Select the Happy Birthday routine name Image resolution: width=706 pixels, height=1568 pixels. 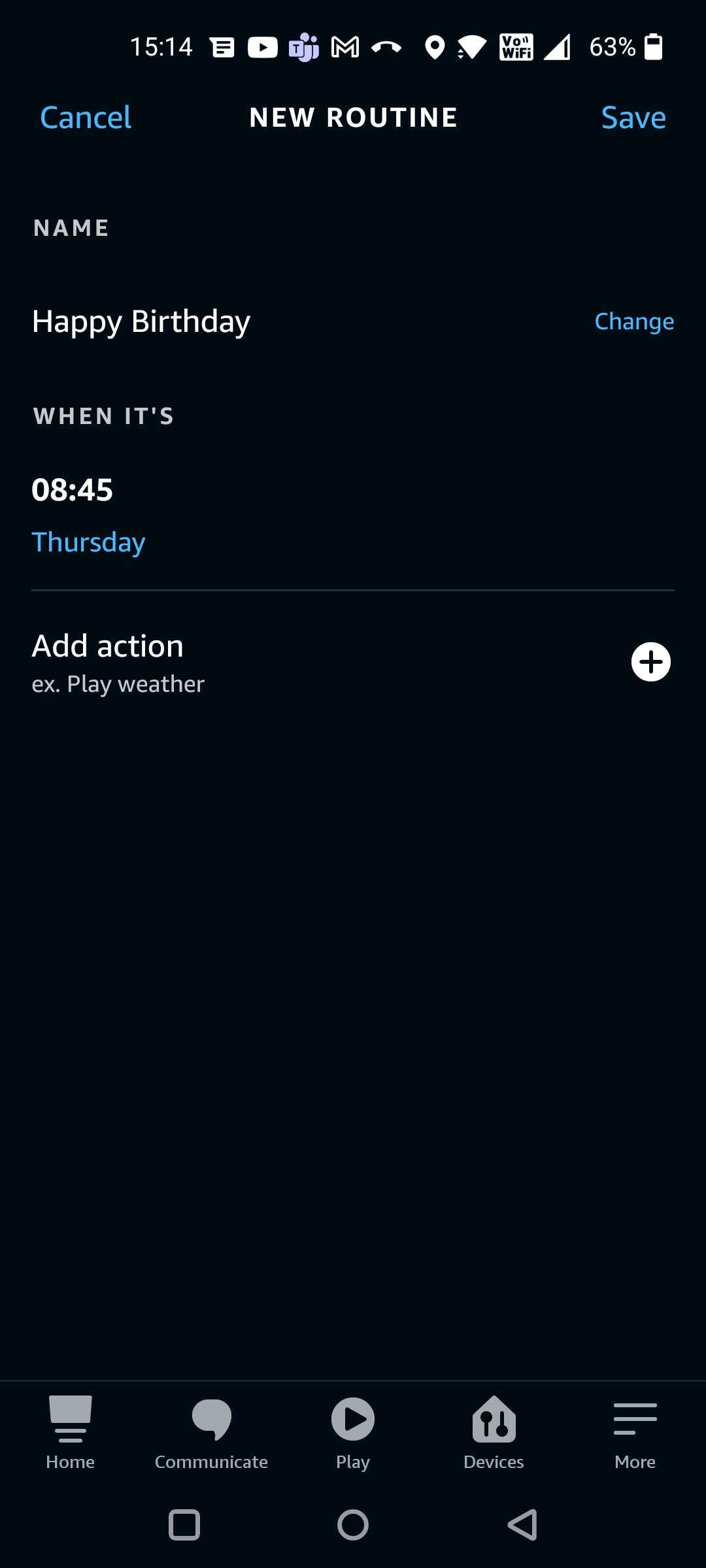141,321
